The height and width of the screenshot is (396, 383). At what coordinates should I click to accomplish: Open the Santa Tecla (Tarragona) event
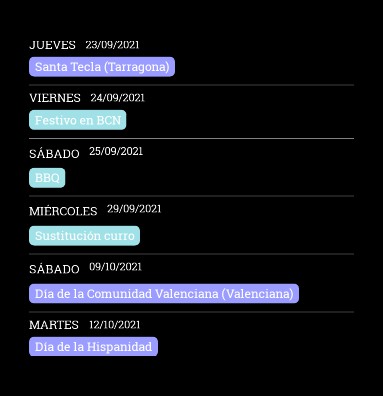pyautogui.click(x=102, y=67)
